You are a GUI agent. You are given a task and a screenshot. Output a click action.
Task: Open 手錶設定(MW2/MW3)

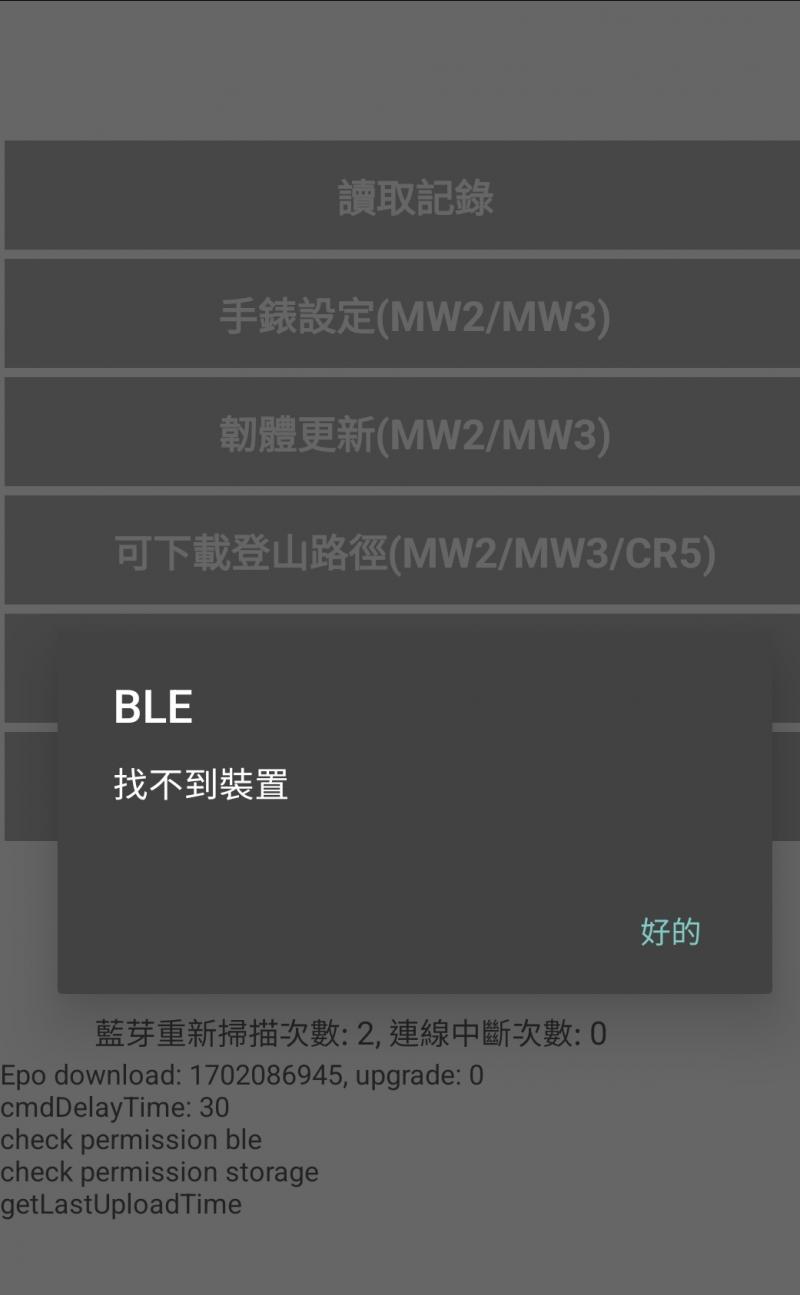click(x=415, y=316)
